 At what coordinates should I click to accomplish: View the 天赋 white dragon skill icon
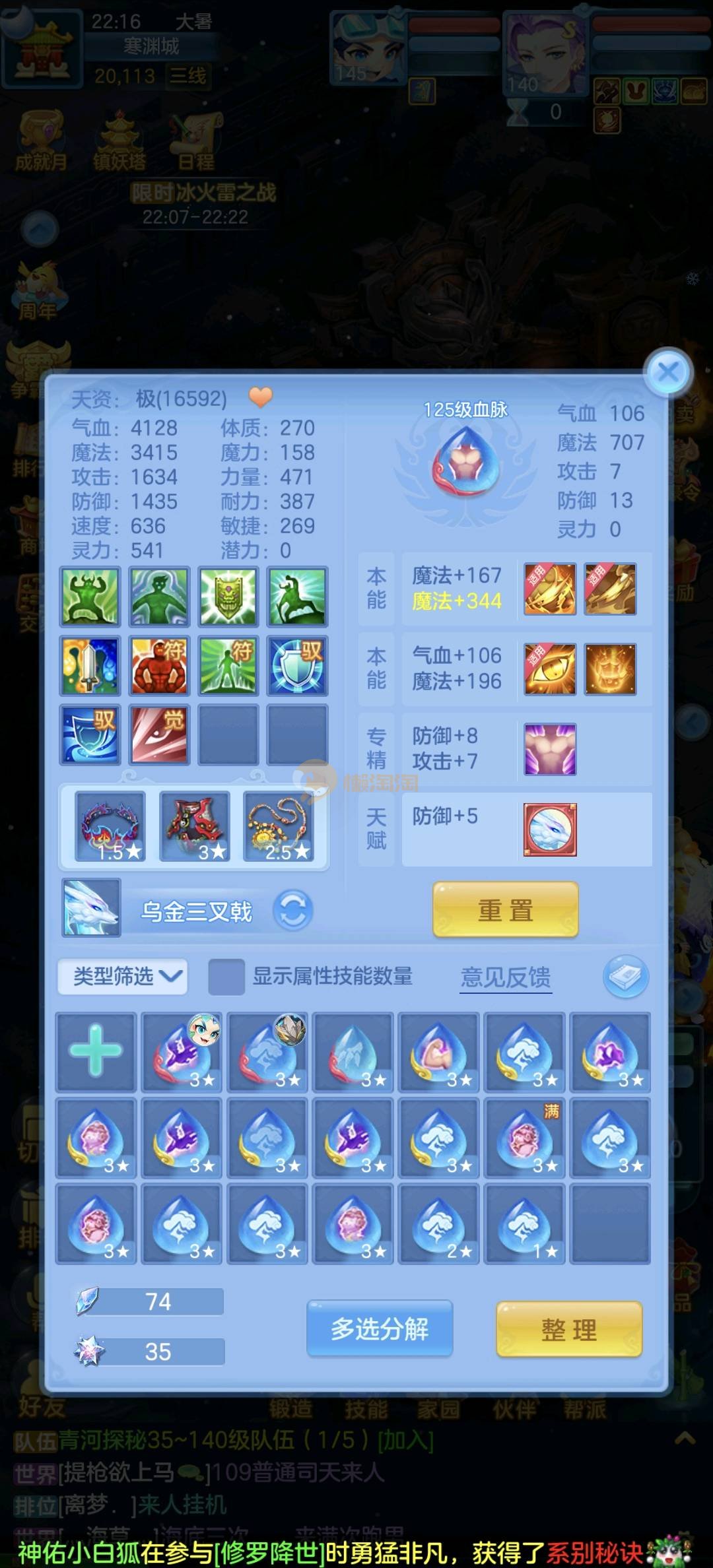pyautogui.click(x=550, y=830)
